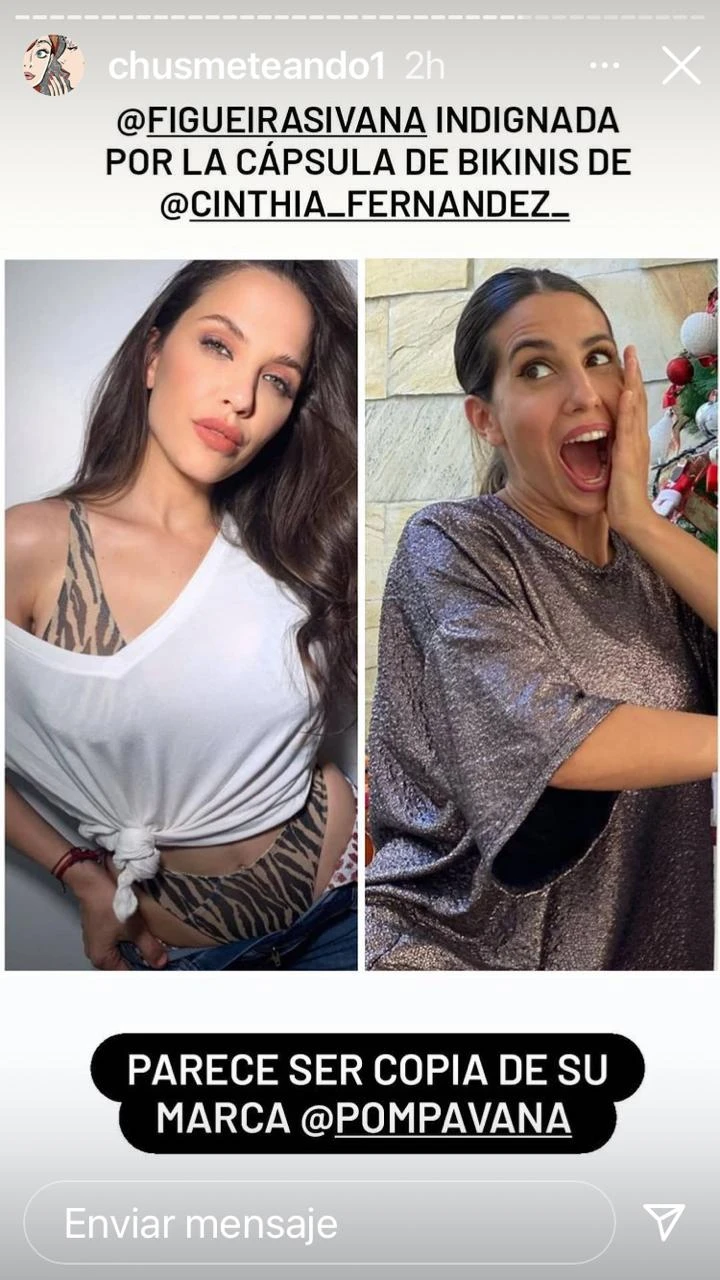Image resolution: width=720 pixels, height=1280 pixels.
Task: Open the story options three-dot menu
Action: (x=604, y=66)
